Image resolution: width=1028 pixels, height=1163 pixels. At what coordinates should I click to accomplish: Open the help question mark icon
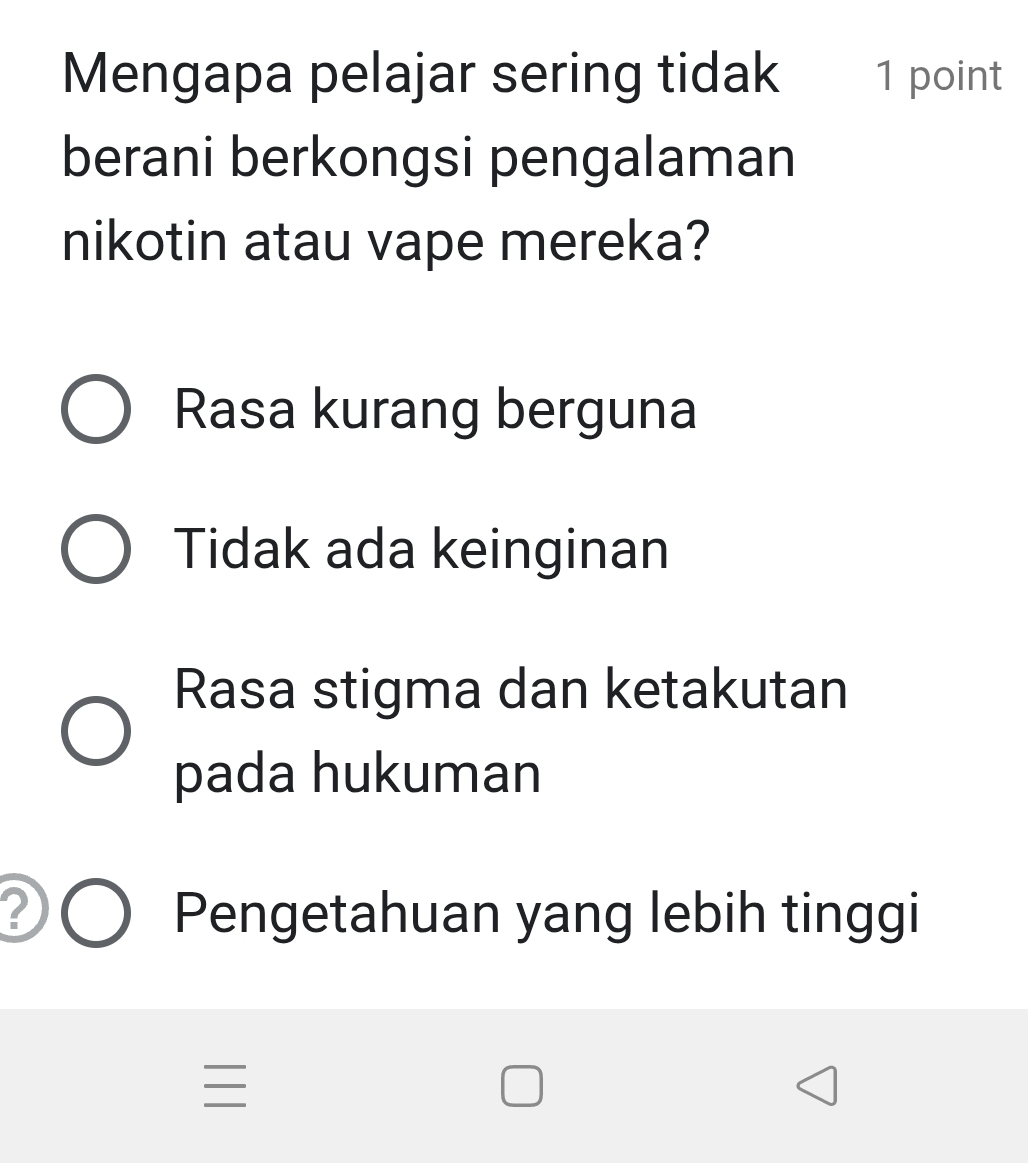point(18,908)
